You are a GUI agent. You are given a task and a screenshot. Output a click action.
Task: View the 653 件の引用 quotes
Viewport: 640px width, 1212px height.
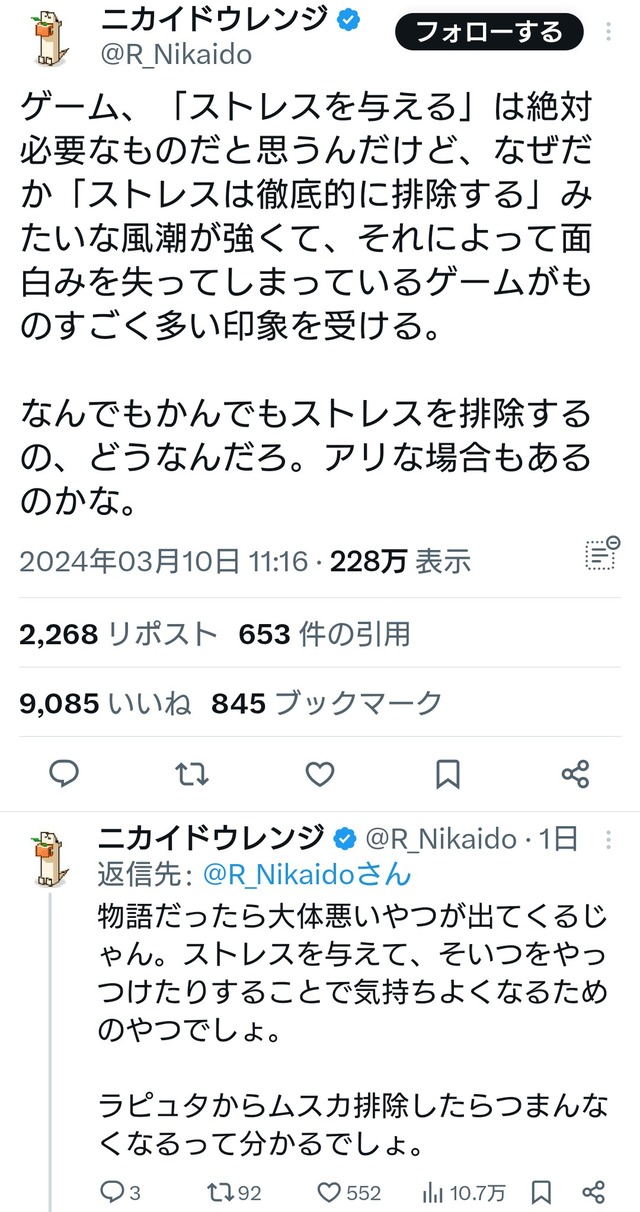[324, 633]
